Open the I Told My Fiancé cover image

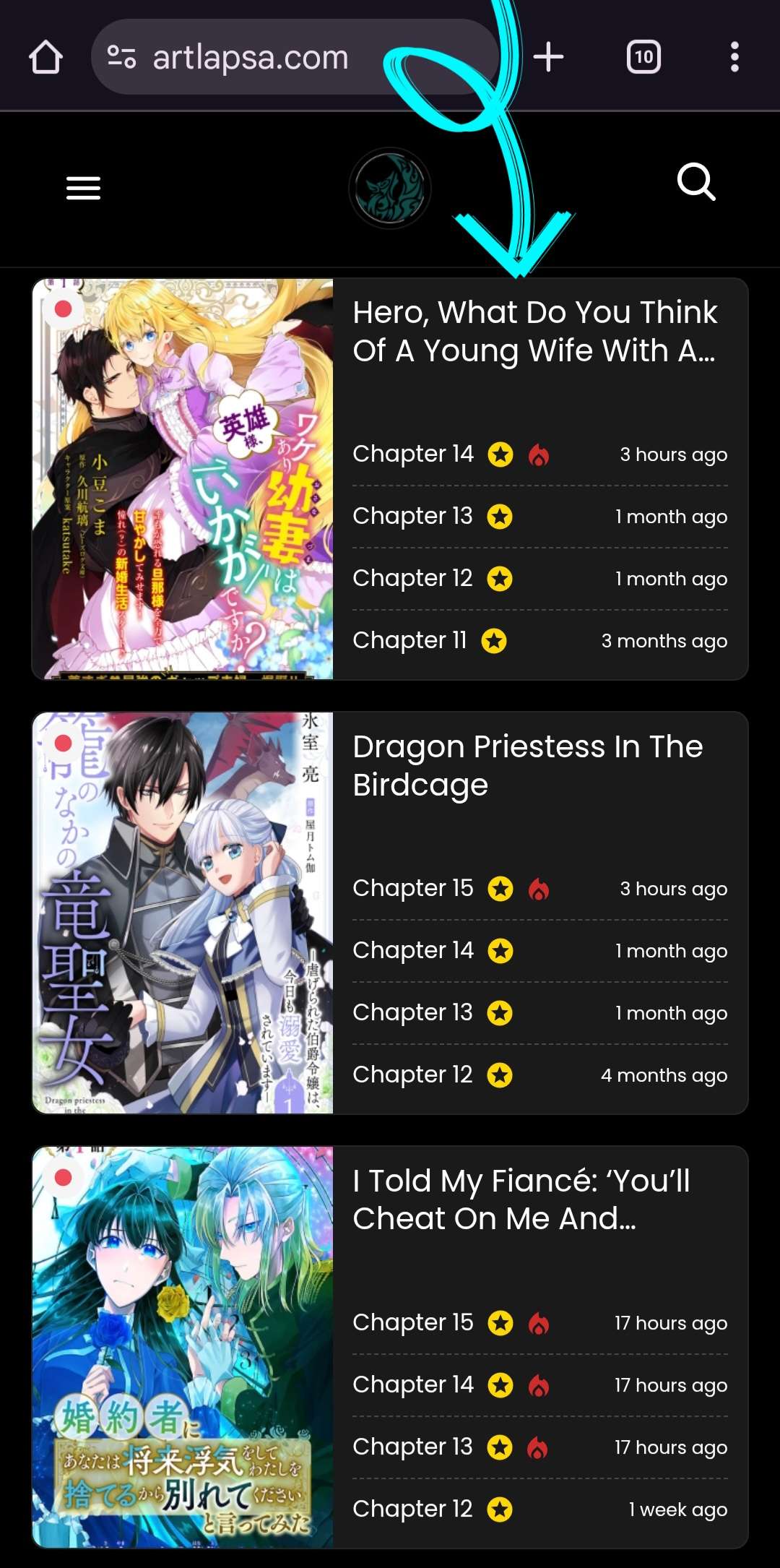183,1347
